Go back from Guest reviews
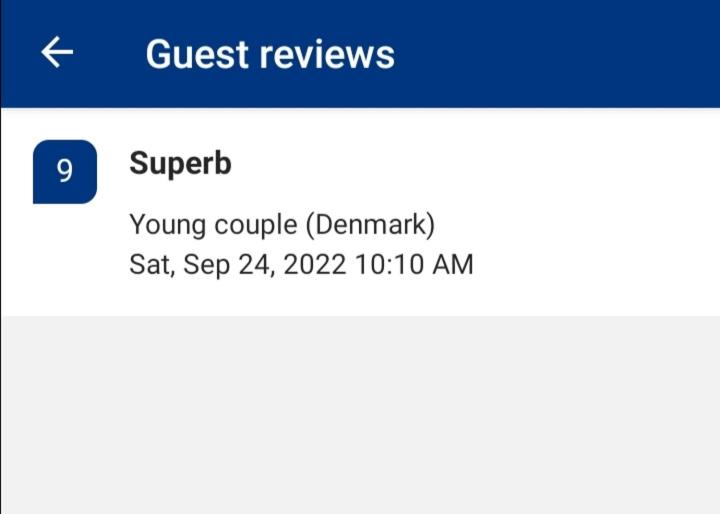Image resolution: width=720 pixels, height=514 pixels. 57,53
